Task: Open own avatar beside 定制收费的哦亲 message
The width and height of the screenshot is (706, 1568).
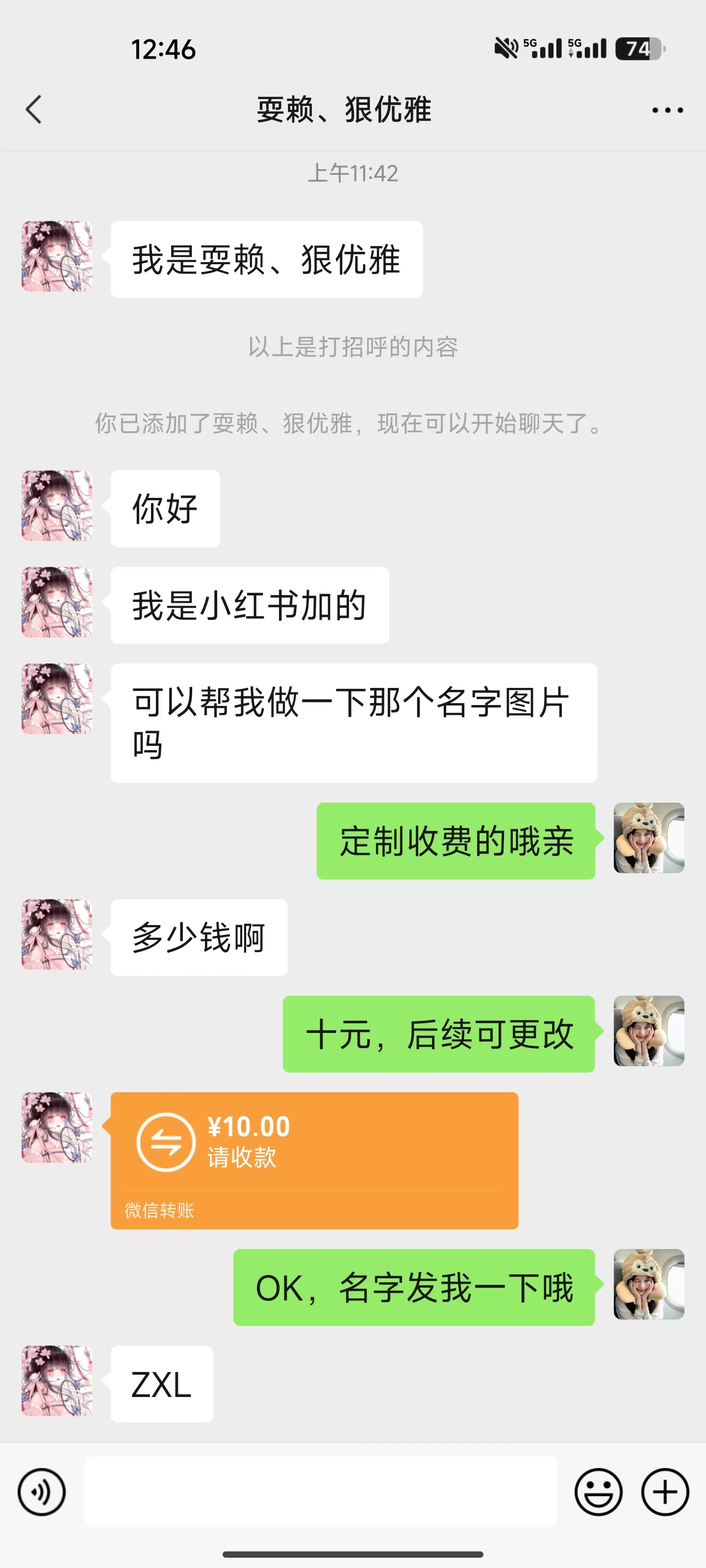Action: click(x=648, y=838)
